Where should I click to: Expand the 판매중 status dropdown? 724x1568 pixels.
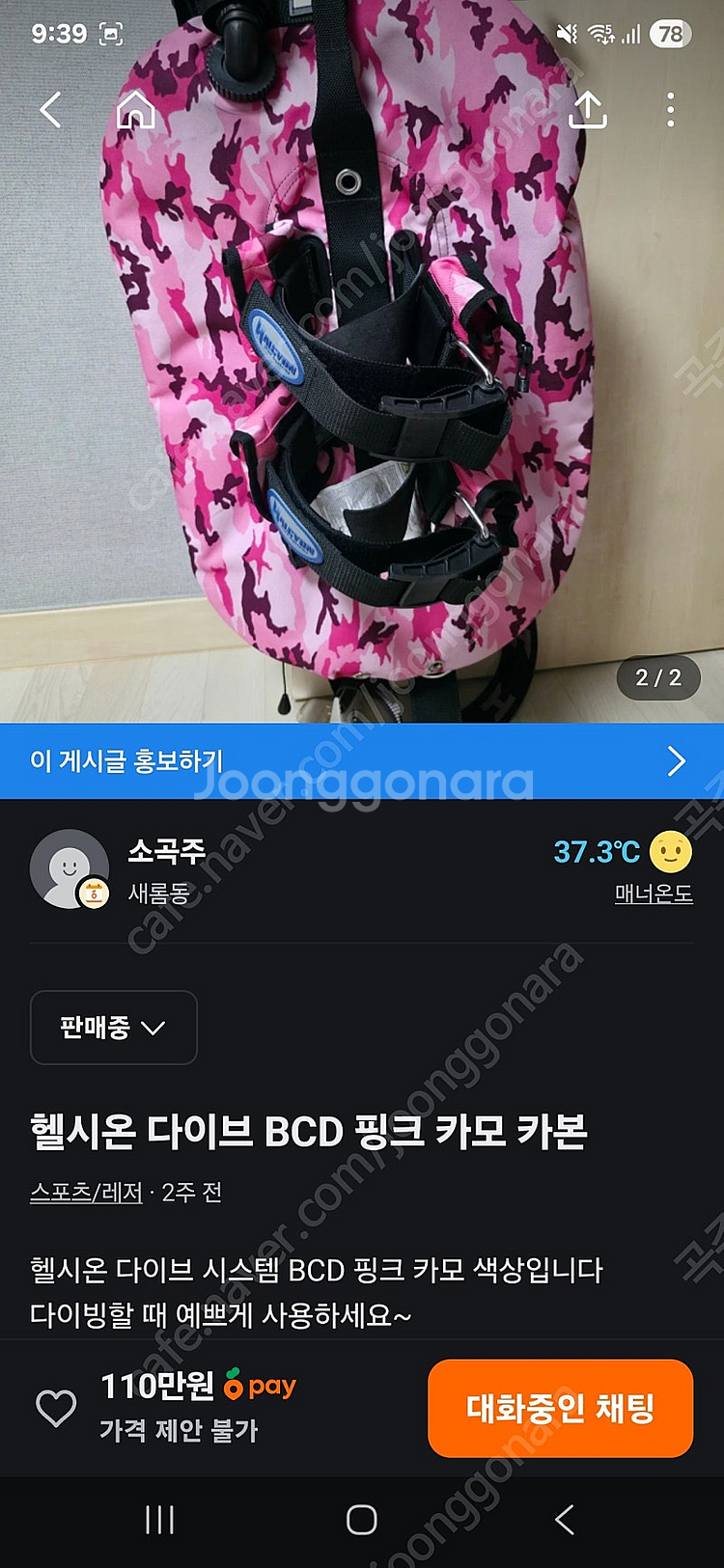coord(114,1028)
